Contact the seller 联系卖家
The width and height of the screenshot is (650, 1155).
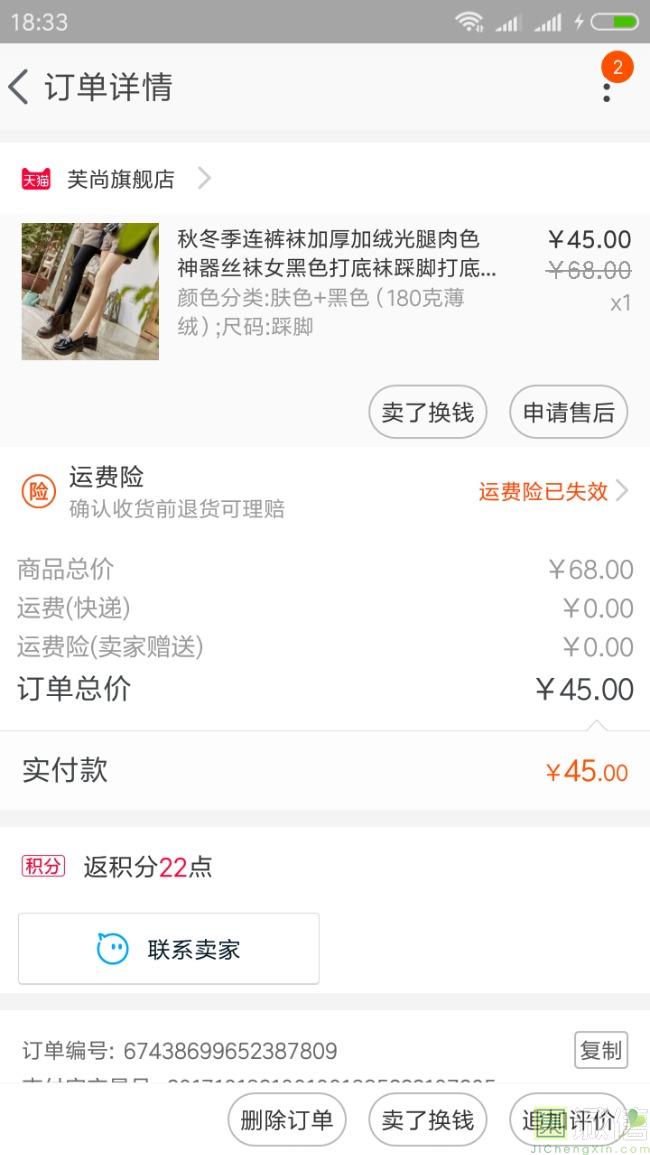(x=169, y=948)
